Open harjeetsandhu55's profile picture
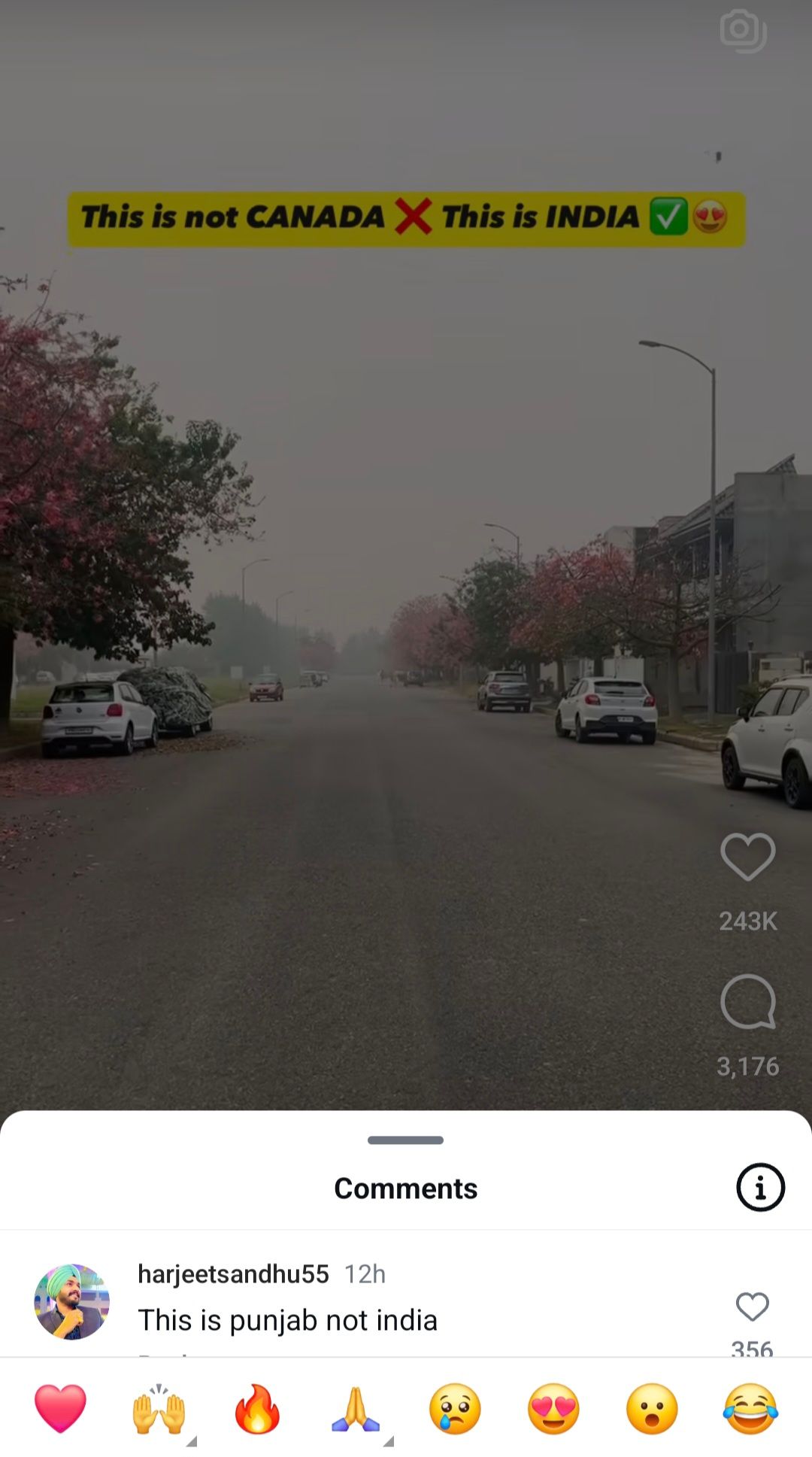The height and width of the screenshot is (1457, 812). coord(71,1302)
